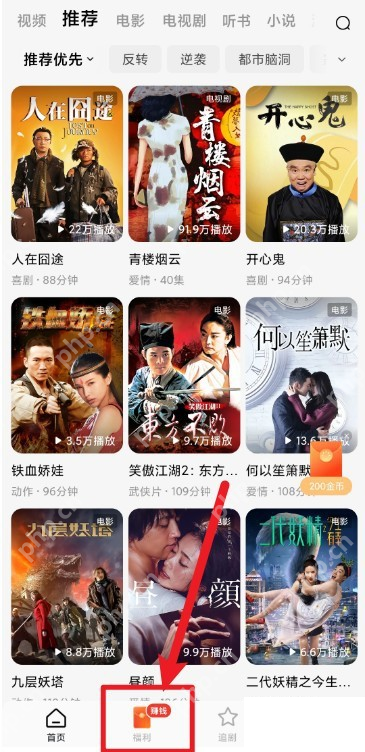Open the search magnifier icon
The image size is (365, 752).
click(342, 23)
